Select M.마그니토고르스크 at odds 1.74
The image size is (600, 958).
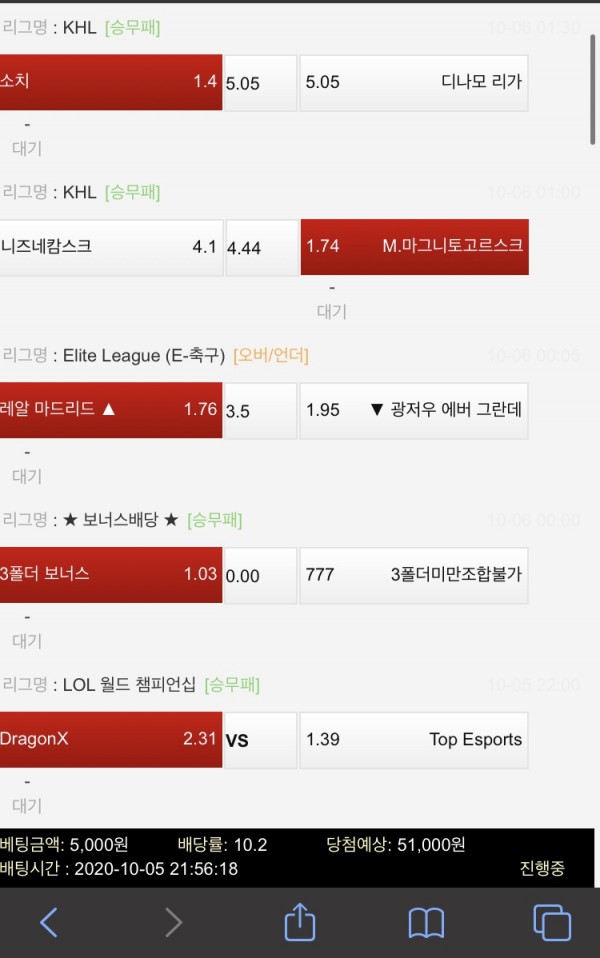click(x=414, y=246)
